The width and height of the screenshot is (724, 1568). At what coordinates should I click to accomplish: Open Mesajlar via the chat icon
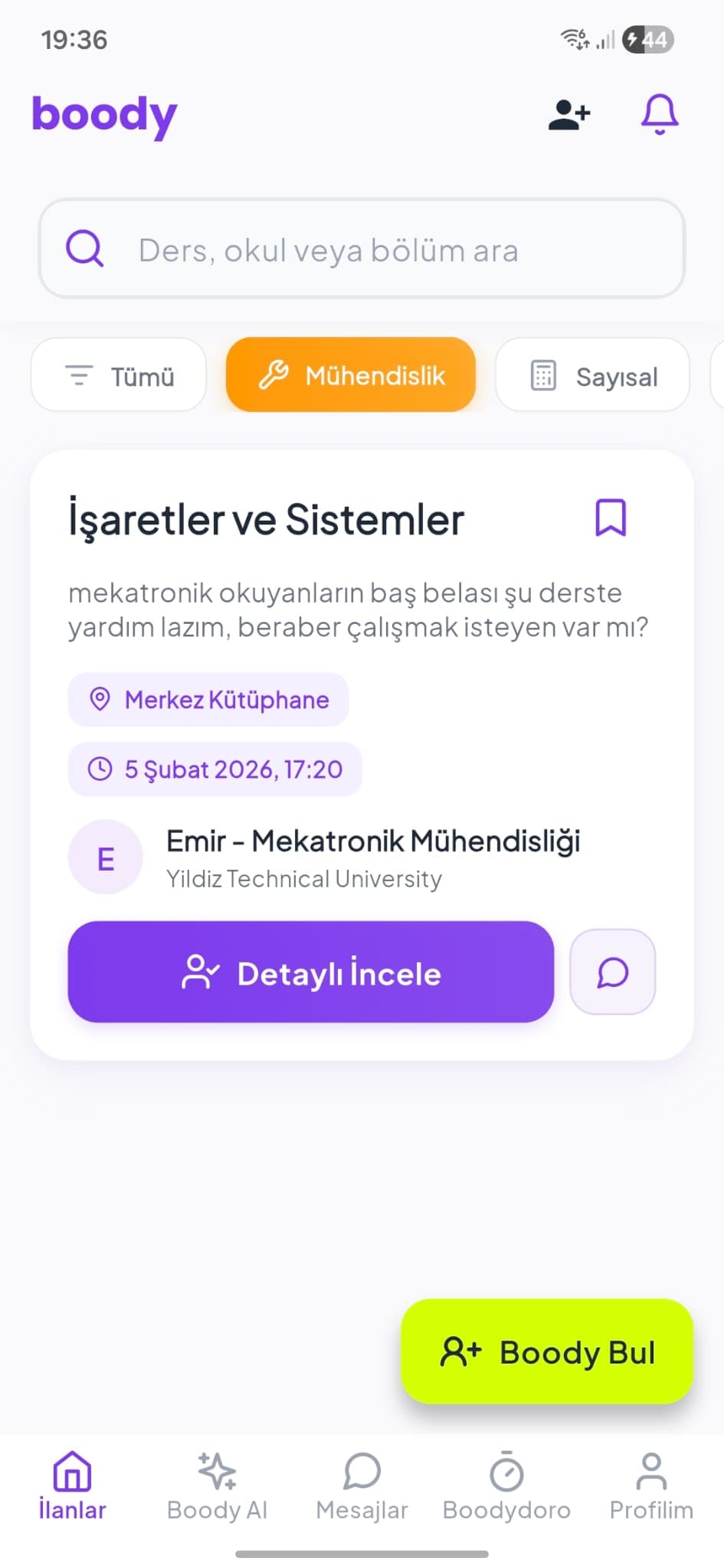click(x=362, y=1471)
